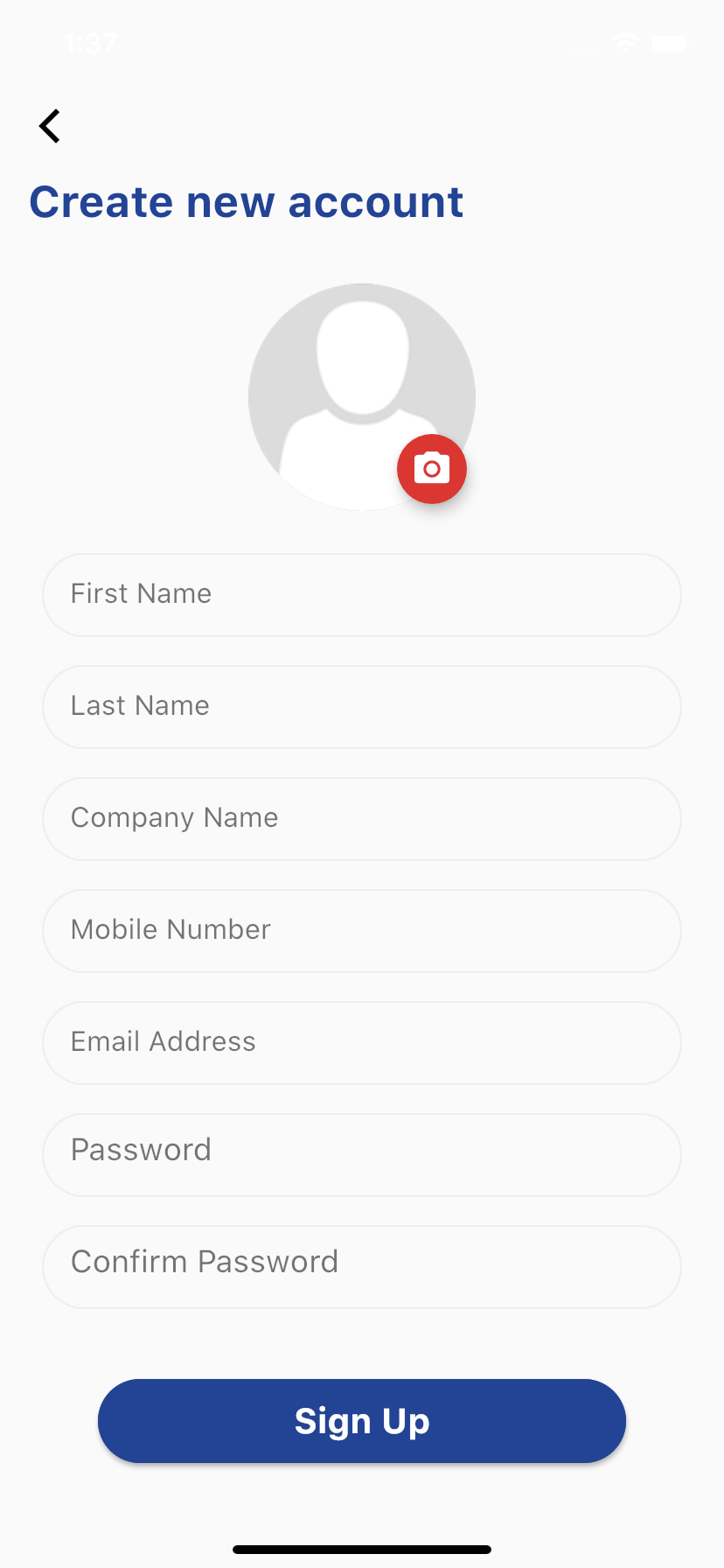Go back using the arrow icon
This screenshot has width=724, height=1568.
[x=50, y=126]
